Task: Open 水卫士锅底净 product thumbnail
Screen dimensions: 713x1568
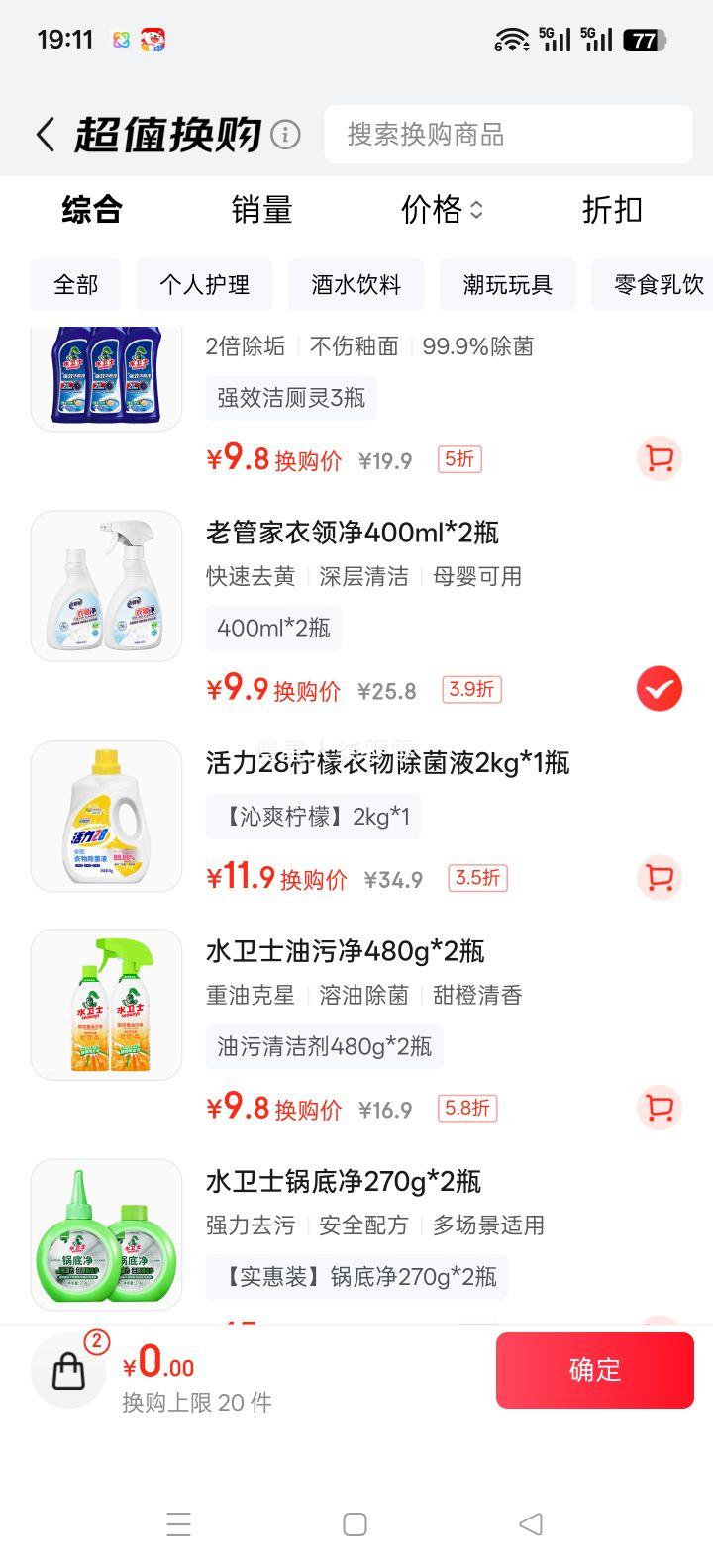Action: click(x=106, y=1234)
